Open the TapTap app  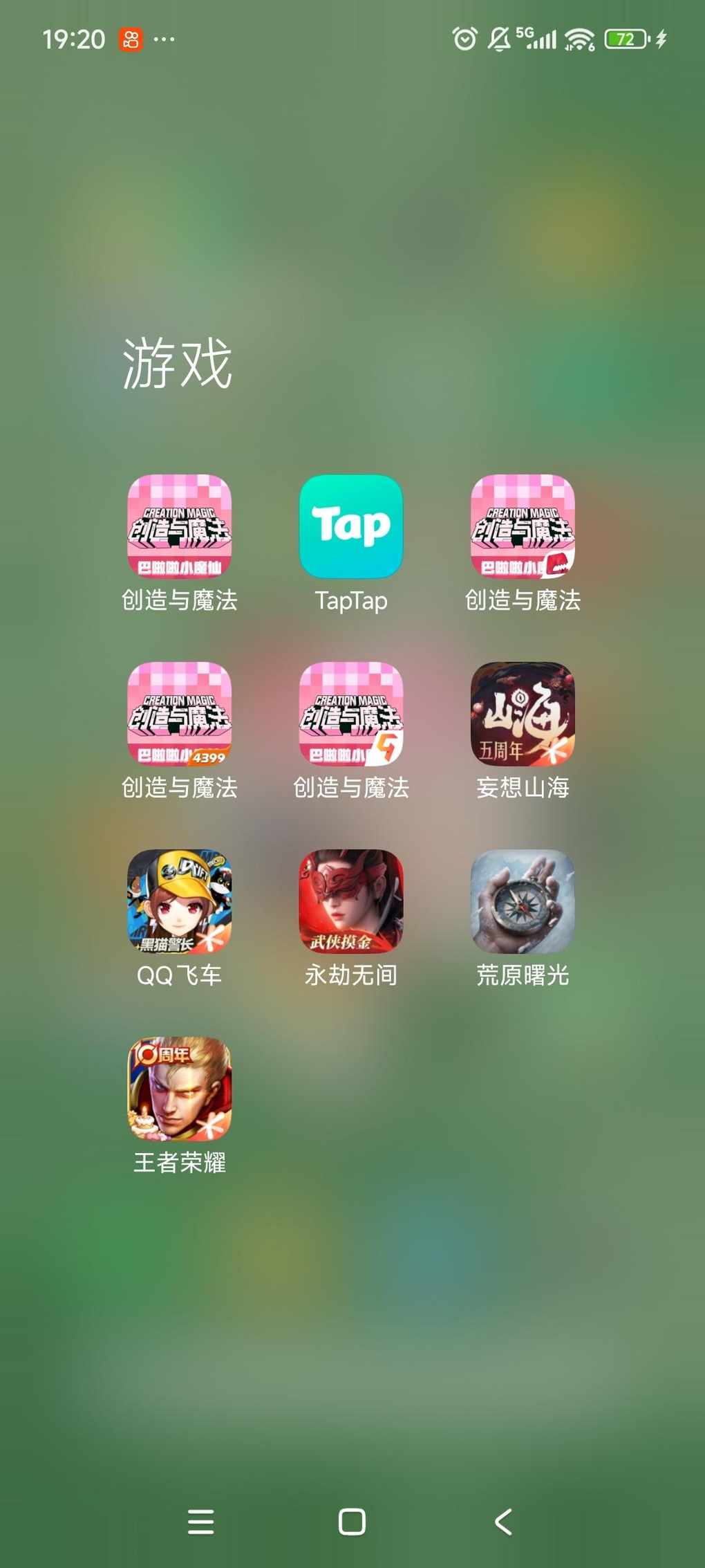351,526
